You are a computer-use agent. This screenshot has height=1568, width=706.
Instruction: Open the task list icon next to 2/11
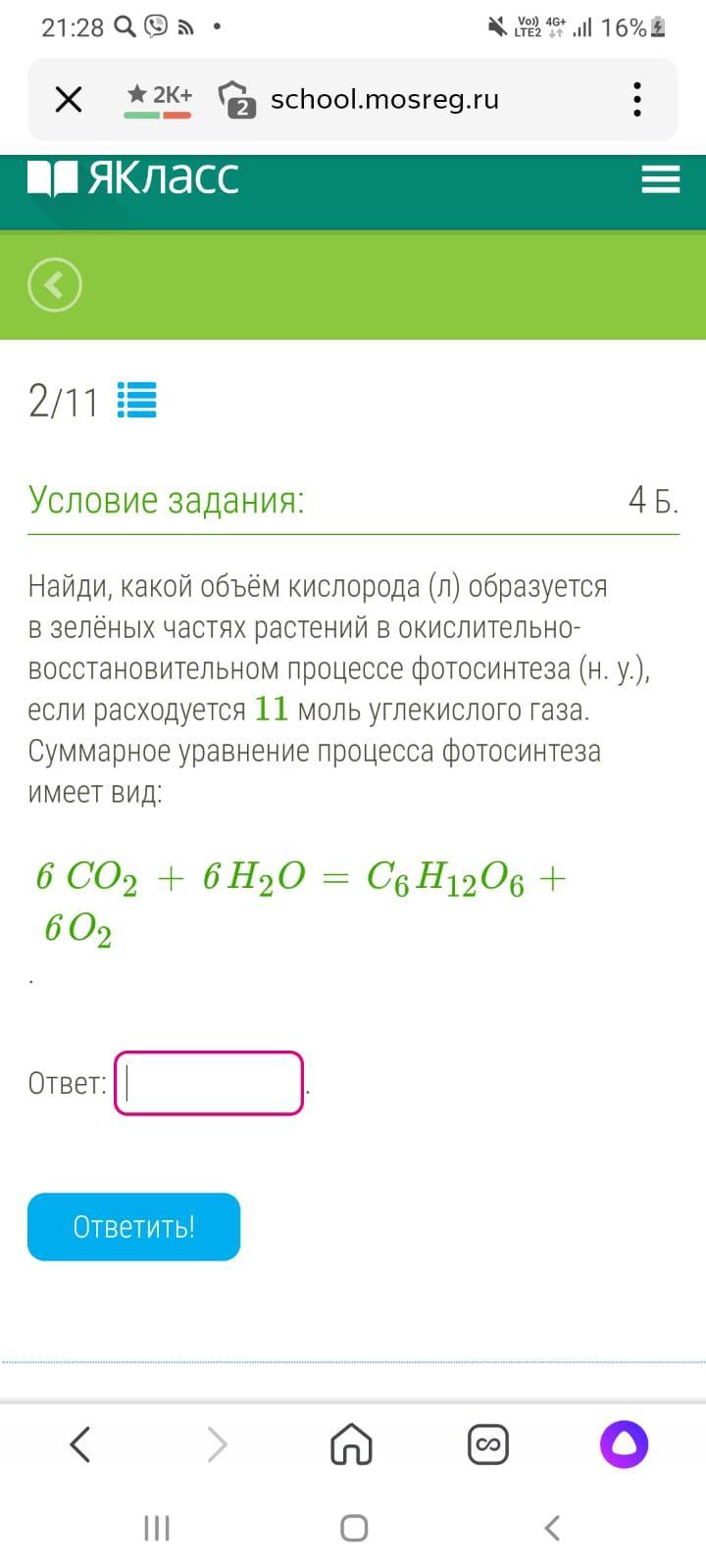coord(136,400)
